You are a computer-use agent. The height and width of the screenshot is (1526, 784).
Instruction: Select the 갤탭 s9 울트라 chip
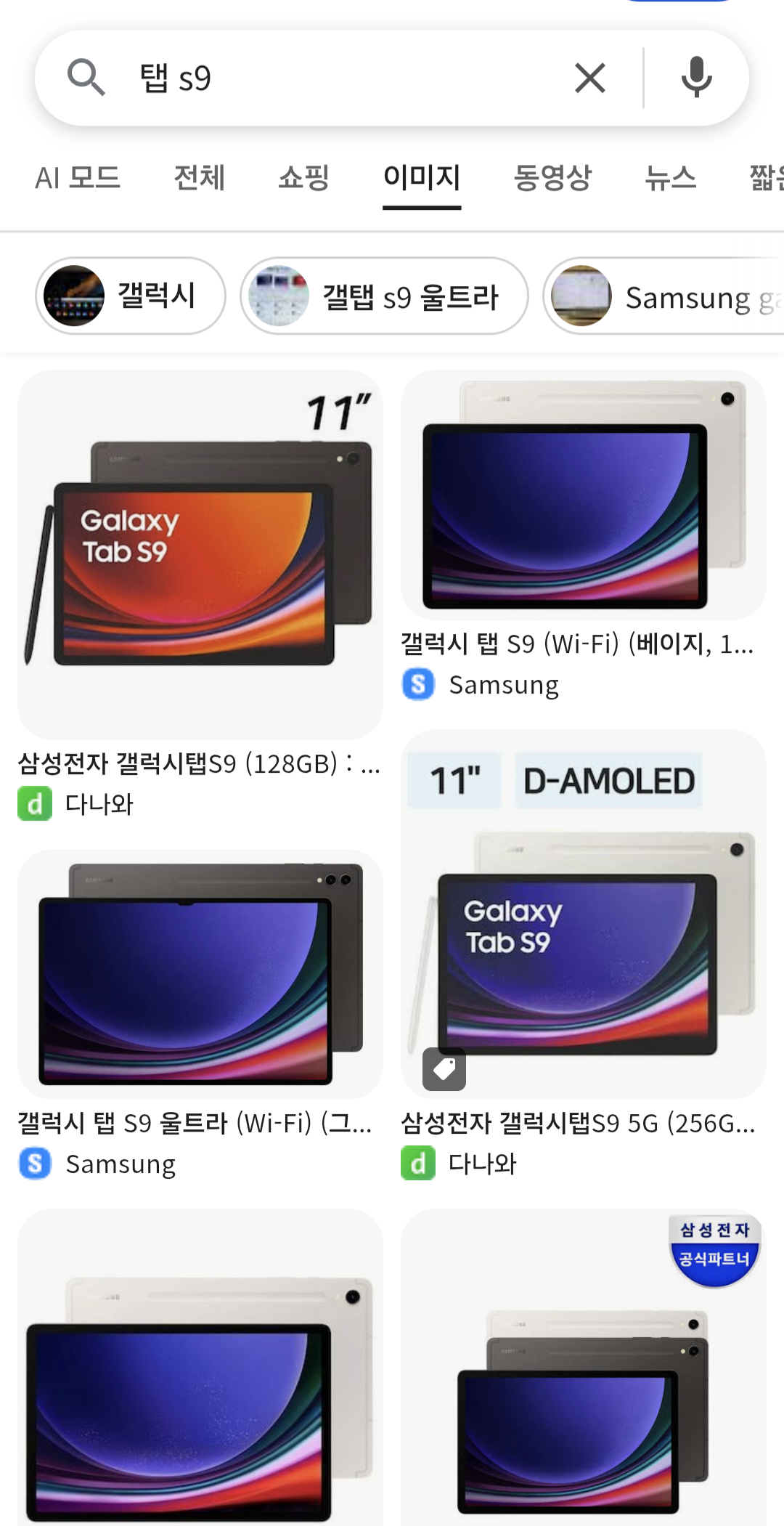pos(384,296)
